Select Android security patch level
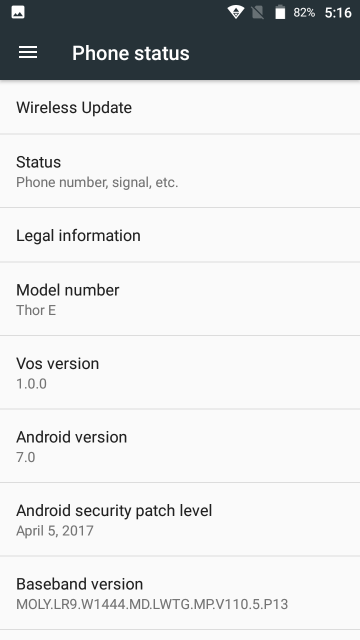Screen dimensions: 360x640 click(180, 519)
